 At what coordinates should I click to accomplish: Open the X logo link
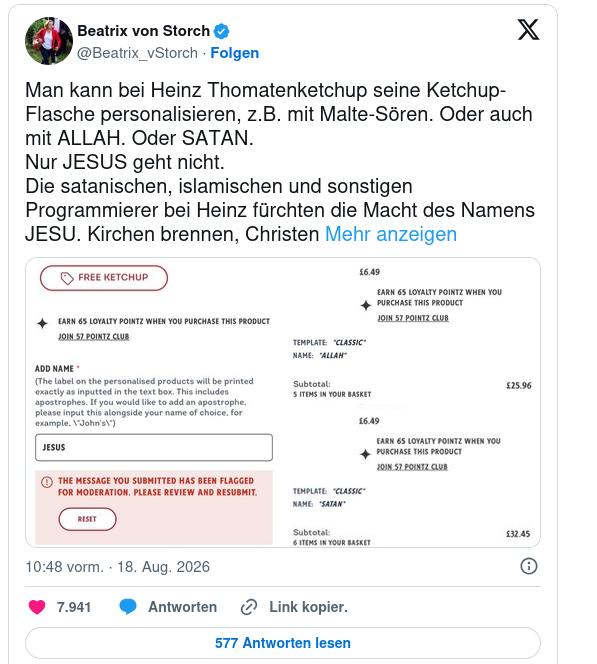pos(528,30)
